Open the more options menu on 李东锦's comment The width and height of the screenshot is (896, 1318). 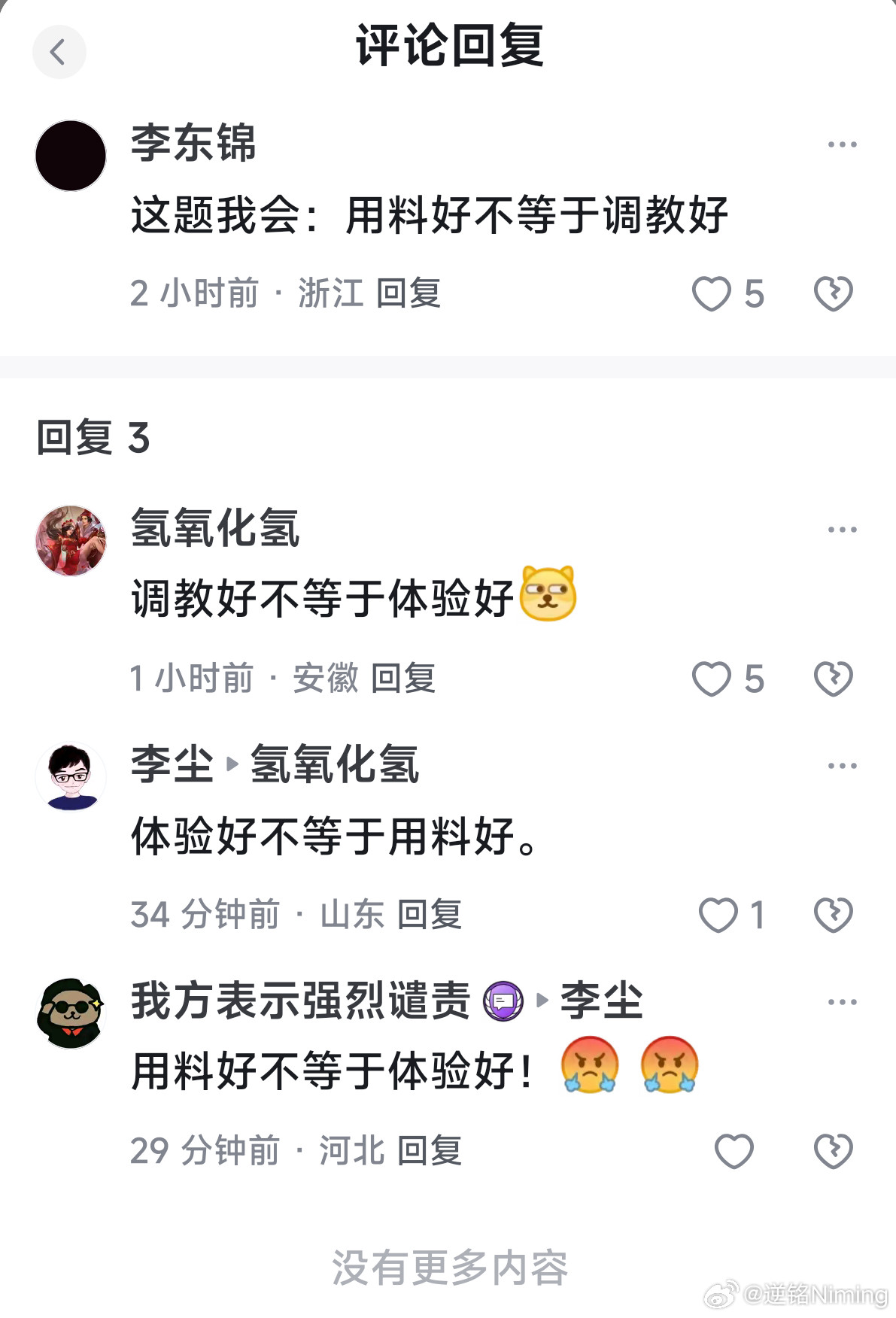point(841,144)
